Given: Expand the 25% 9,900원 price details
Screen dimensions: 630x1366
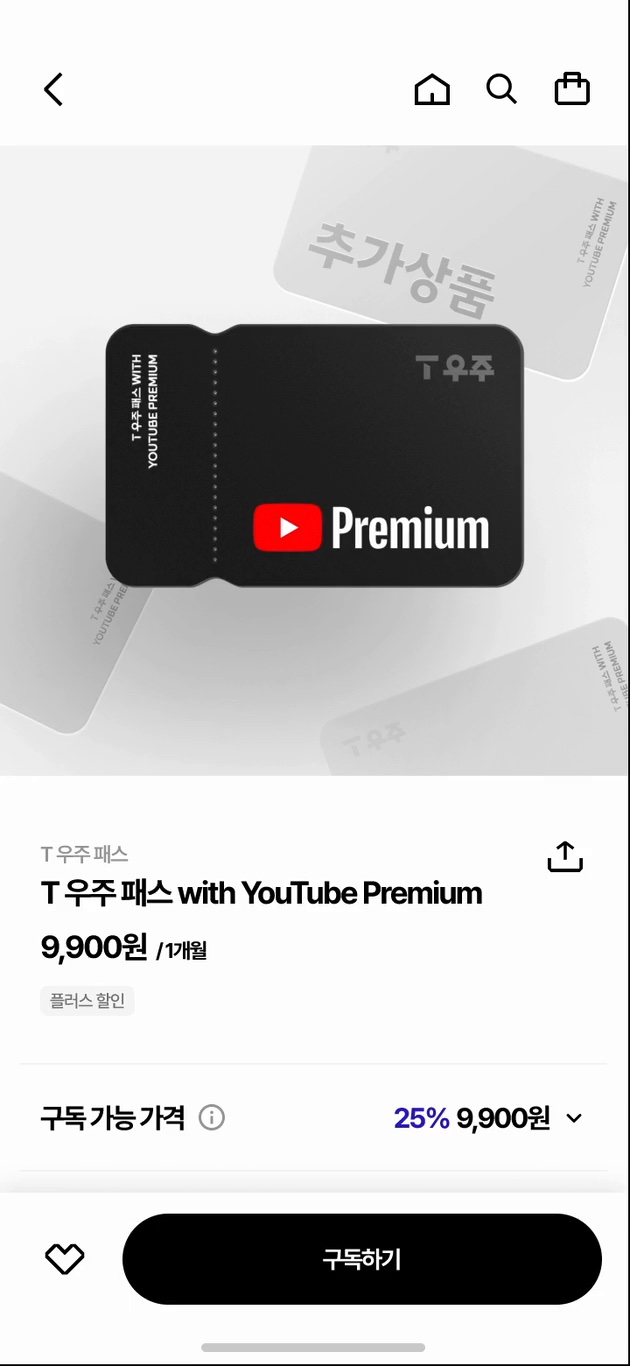Looking at the screenshot, I should 574,1118.
